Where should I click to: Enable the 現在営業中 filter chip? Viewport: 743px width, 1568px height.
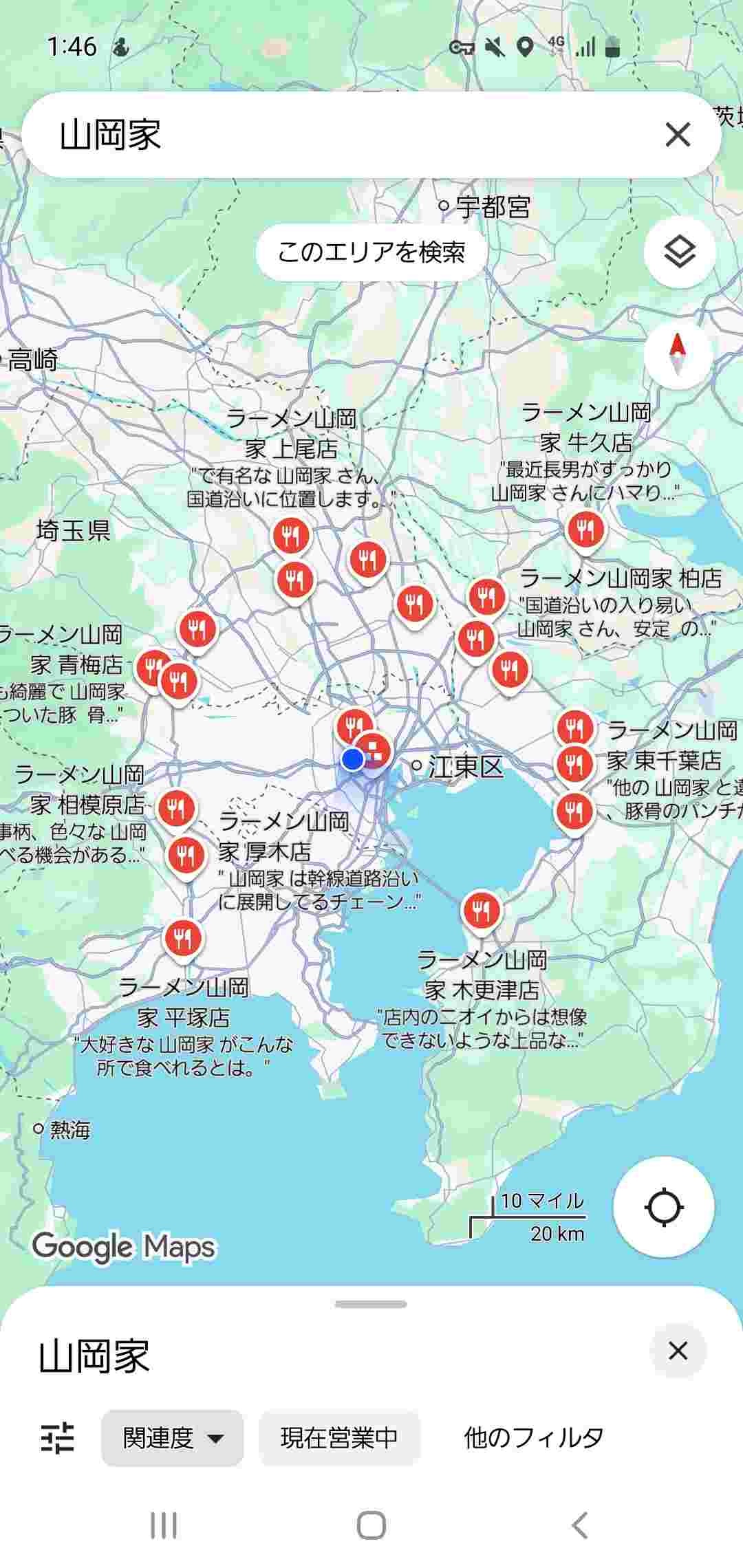click(339, 1437)
